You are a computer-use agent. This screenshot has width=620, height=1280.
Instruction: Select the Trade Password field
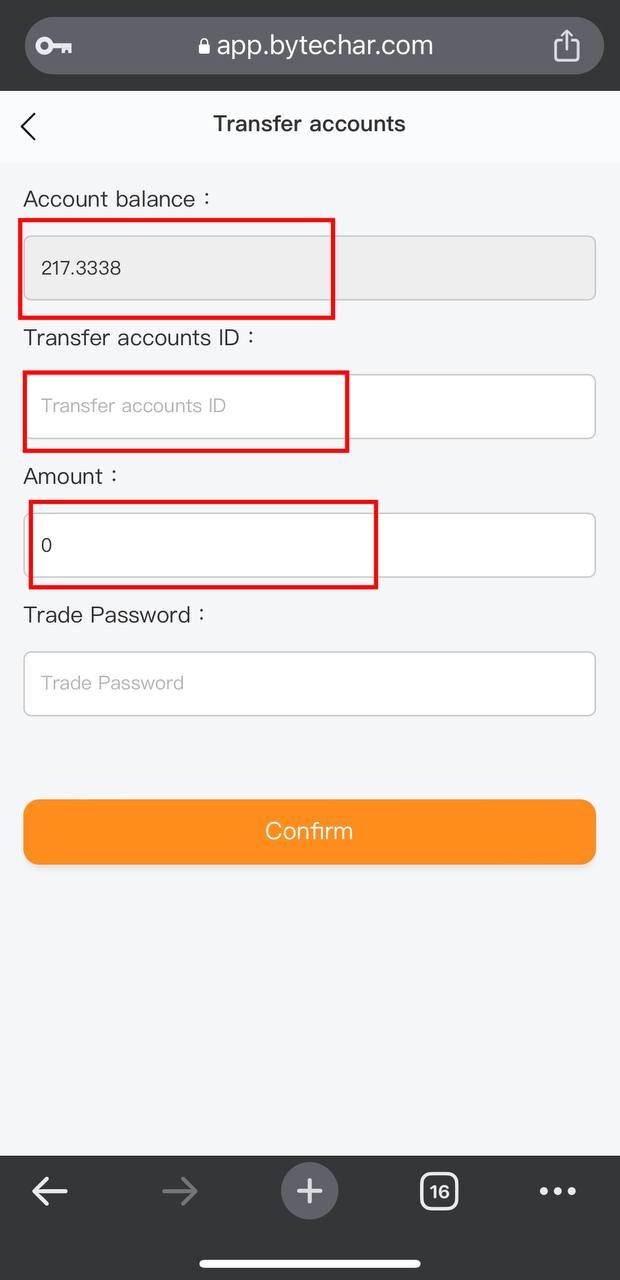pyautogui.click(x=309, y=684)
